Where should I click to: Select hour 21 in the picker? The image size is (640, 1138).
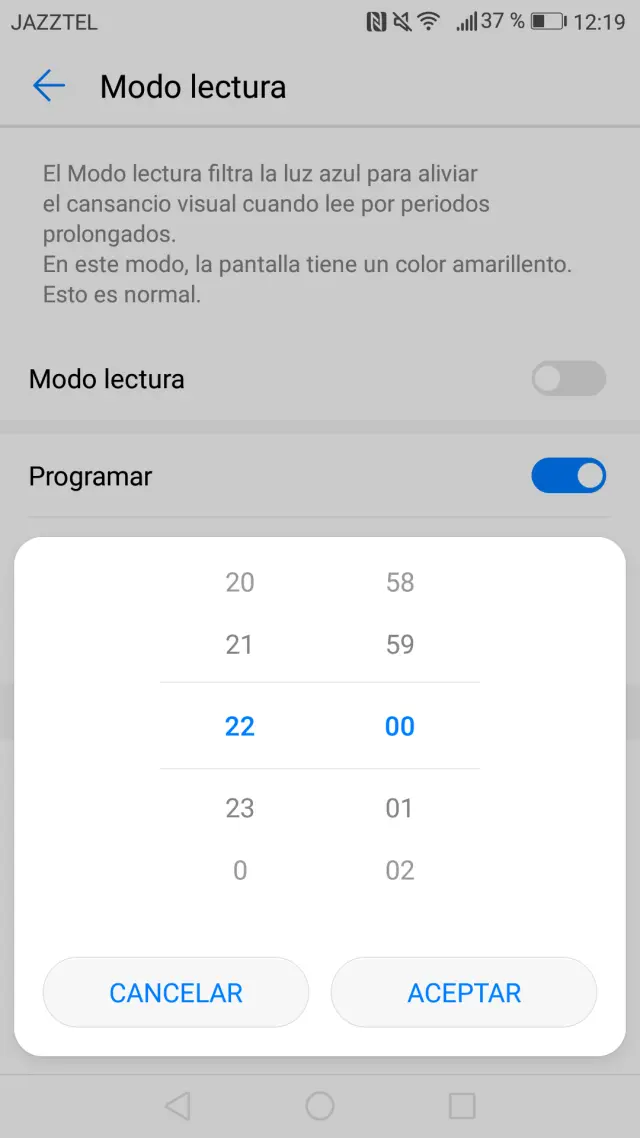point(240,645)
